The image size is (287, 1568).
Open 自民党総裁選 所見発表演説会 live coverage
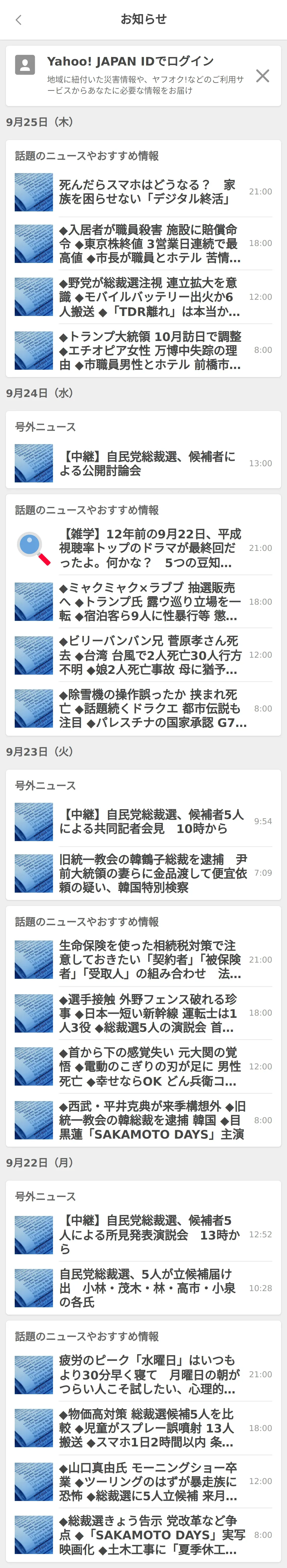click(149, 1234)
